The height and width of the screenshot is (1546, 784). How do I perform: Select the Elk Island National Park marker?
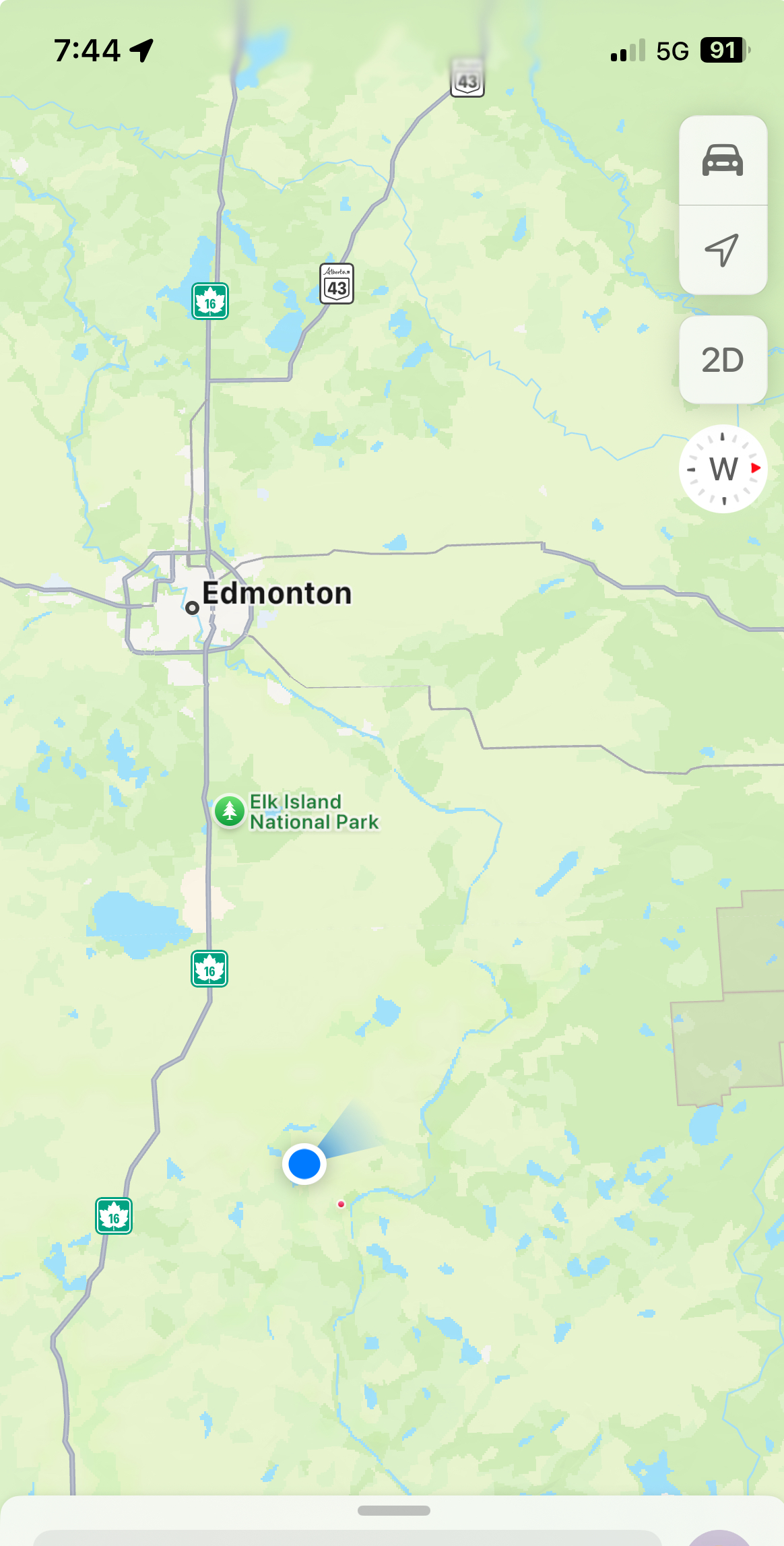(230, 811)
